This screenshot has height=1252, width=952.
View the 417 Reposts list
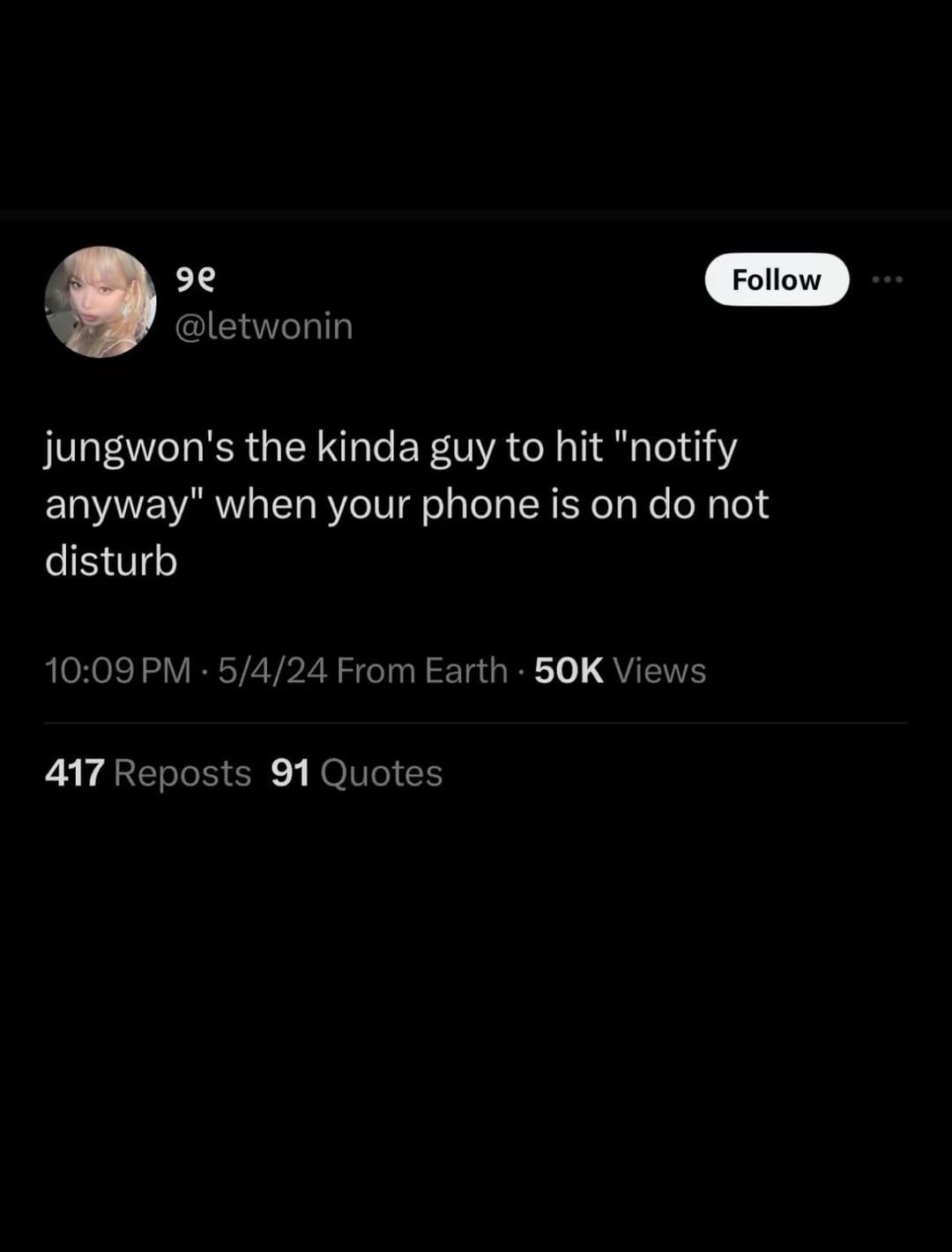tap(148, 773)
